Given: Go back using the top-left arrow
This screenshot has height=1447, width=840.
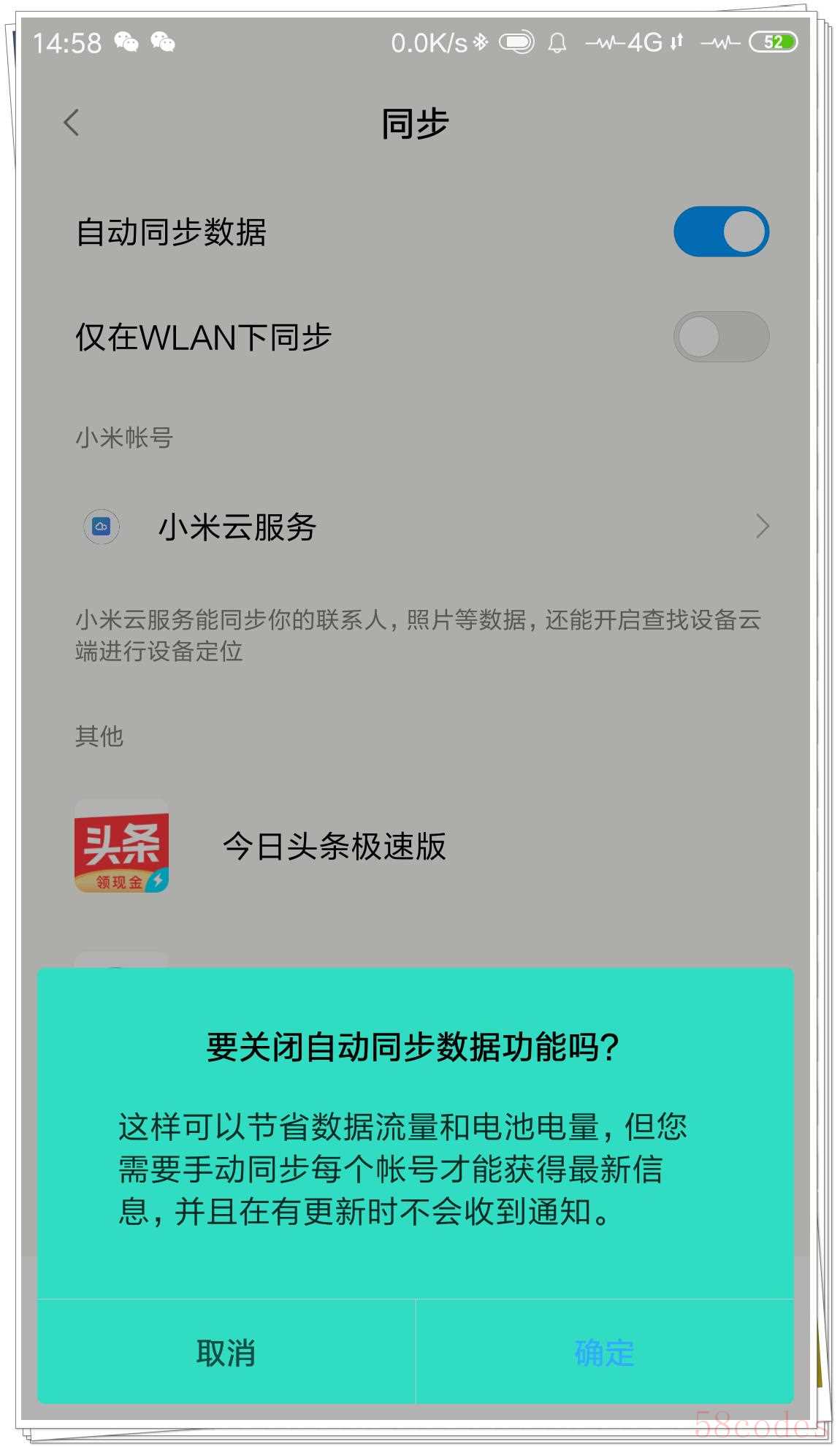Looking at the screenshot, I should pos(72,123).
